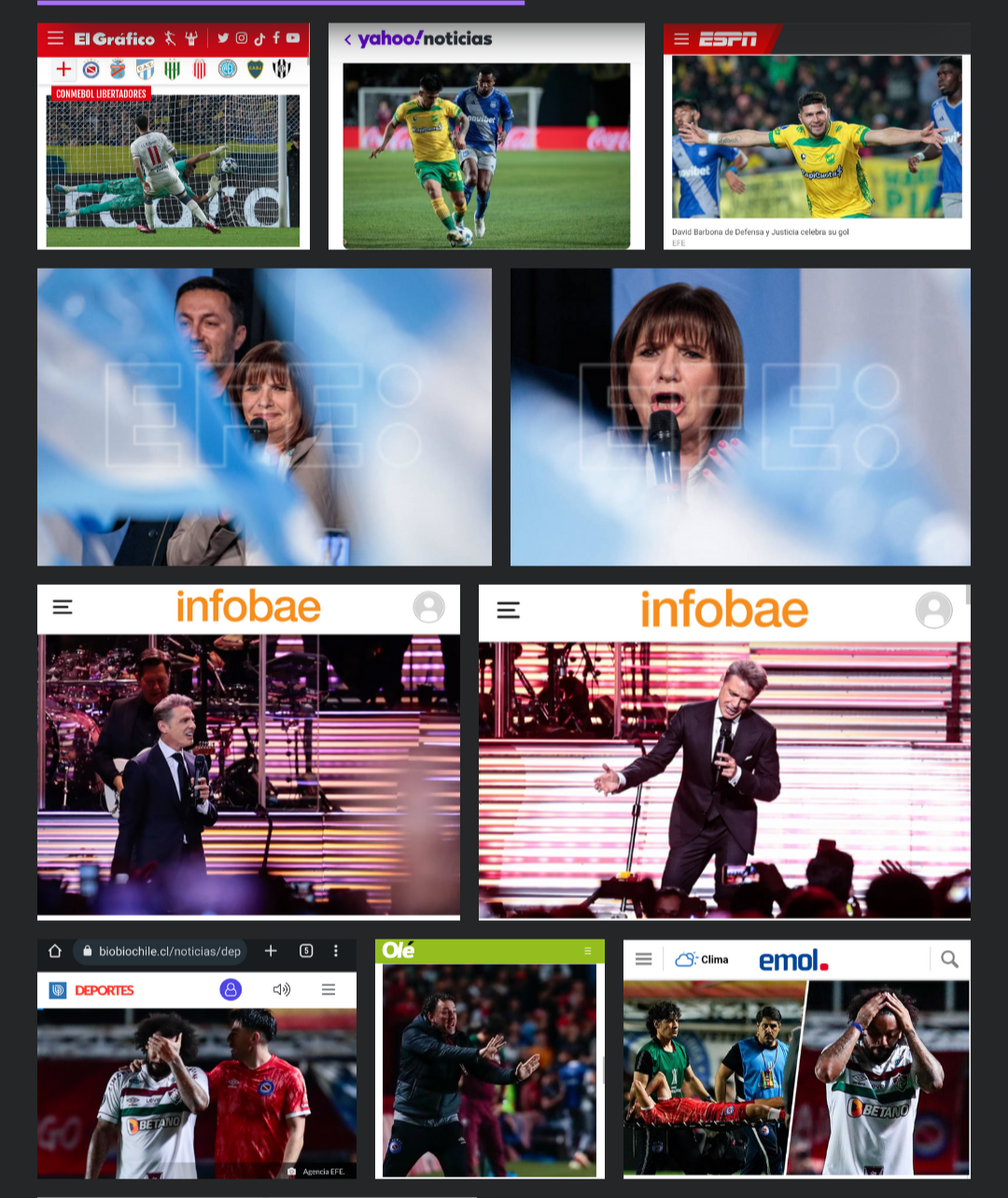
Task: Open the infobae user profile icon
Action: (429, 609)
